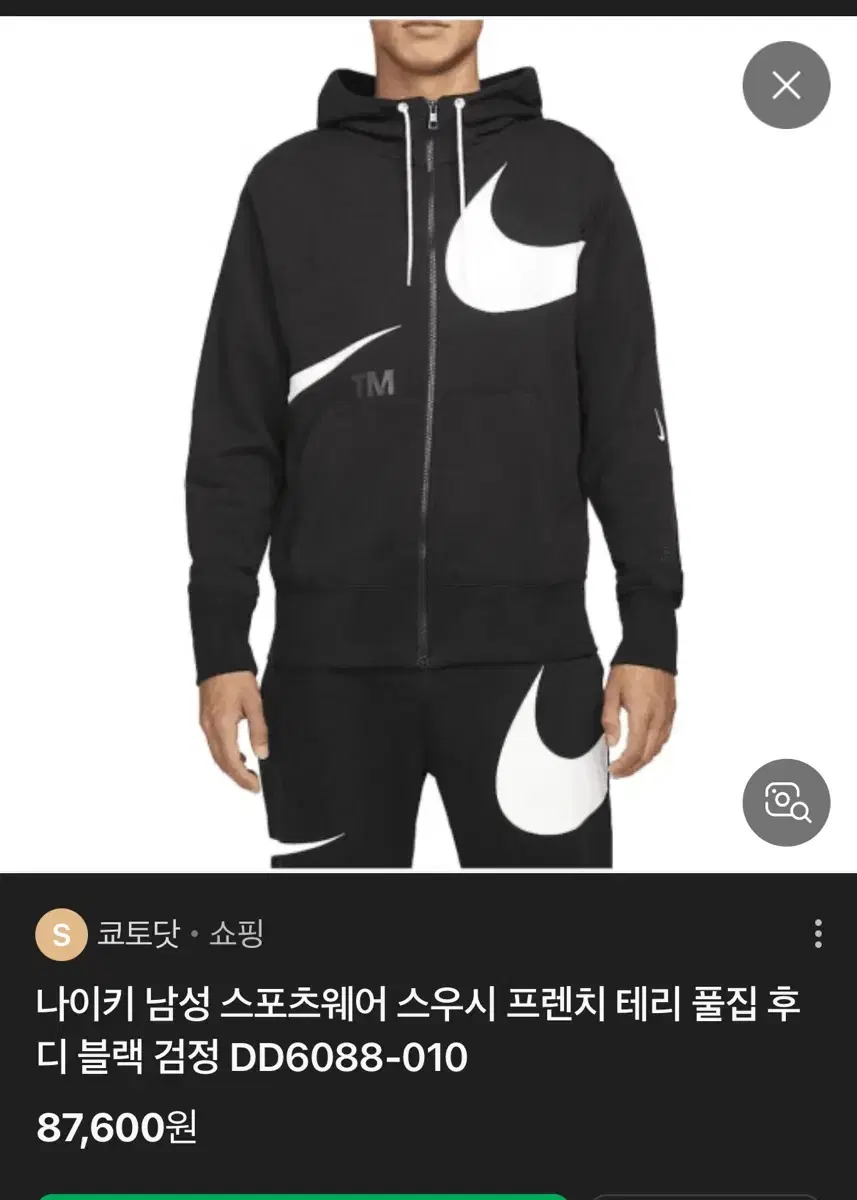This screenshot has height=1200, width=857.
Task: Tap the camera icon circle near the image bottom
Action: pos(785,803)
